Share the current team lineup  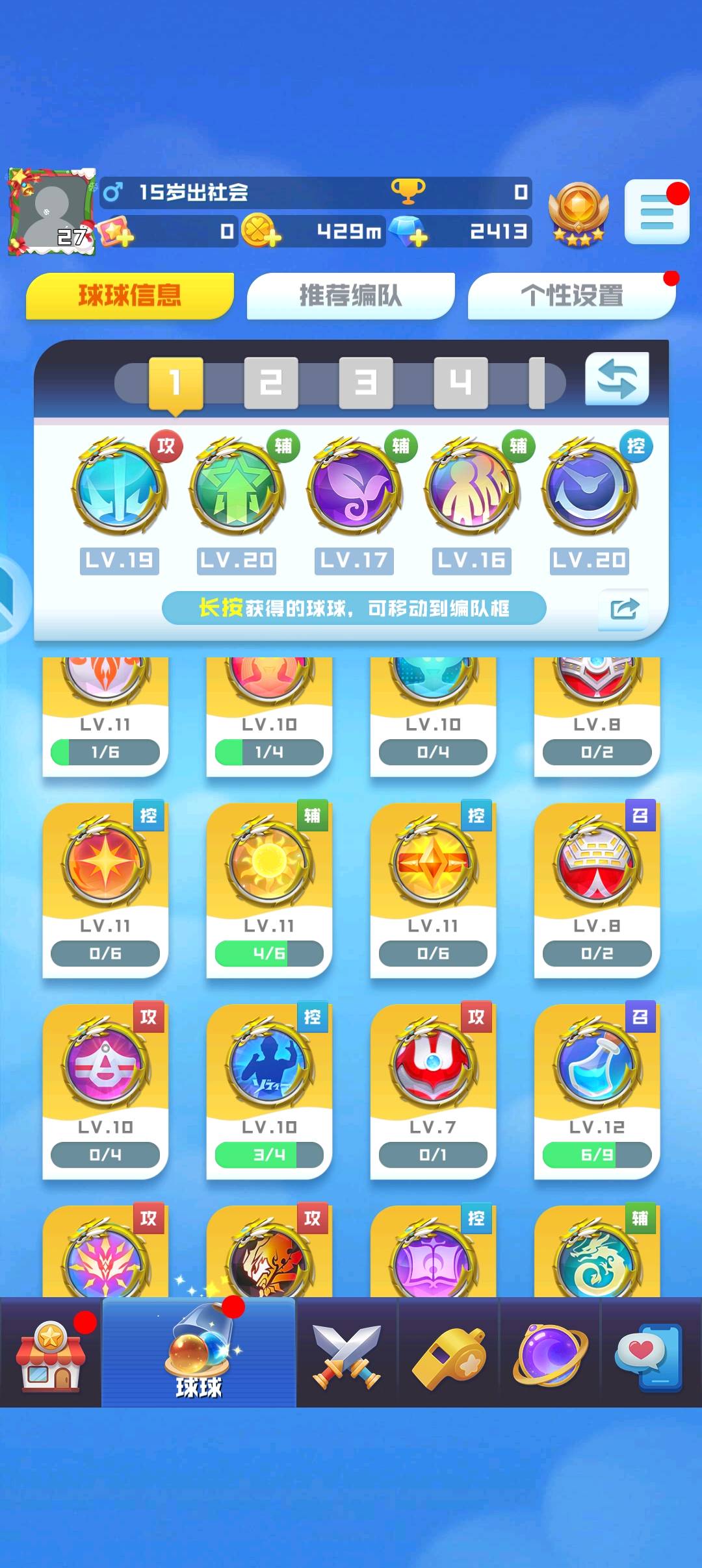623,609
